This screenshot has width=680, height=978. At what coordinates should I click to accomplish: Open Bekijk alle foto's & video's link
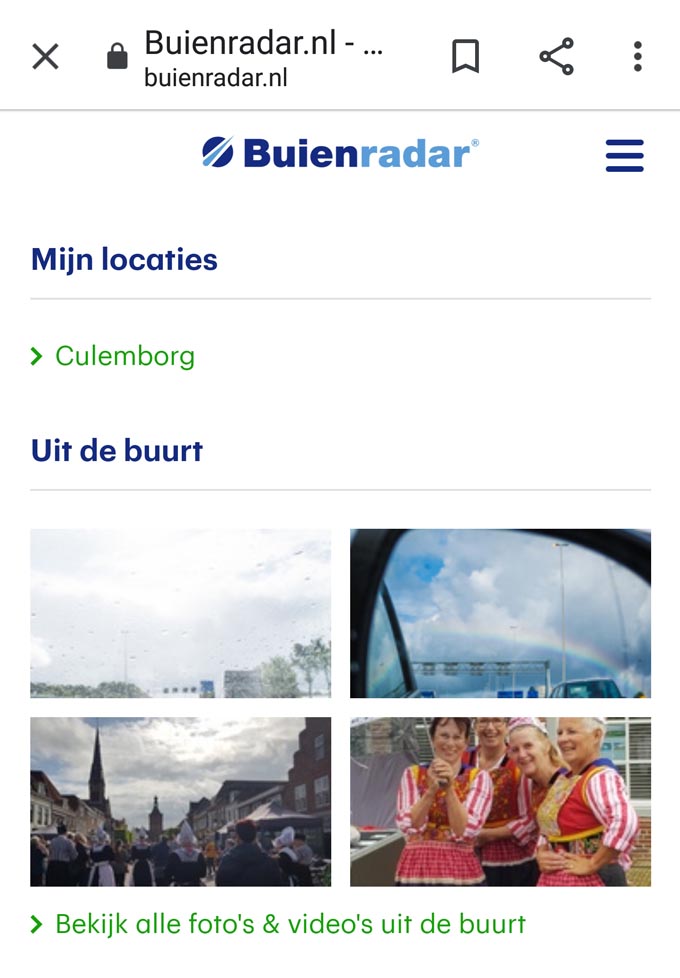tap(290, 923)
